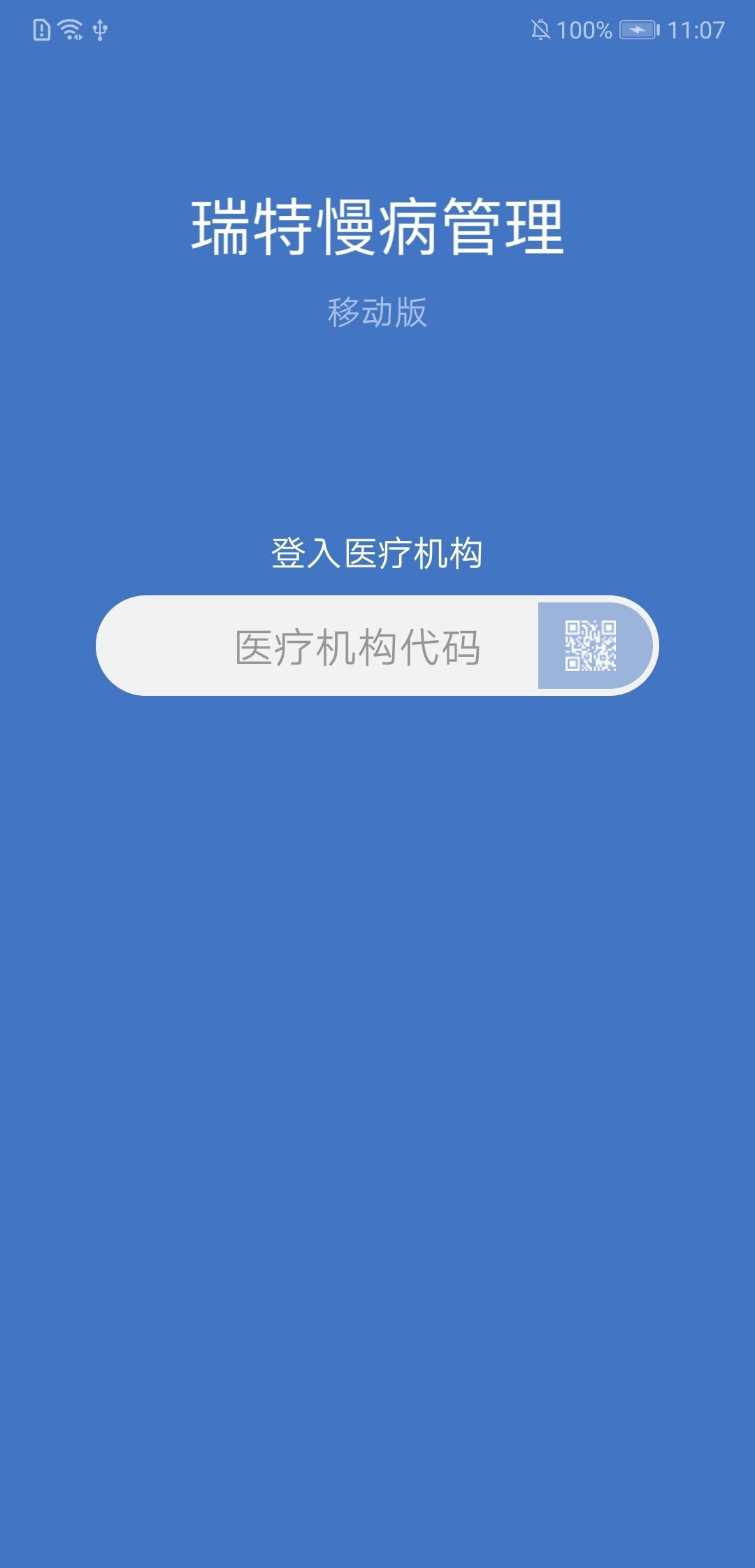Select the 移动版 label
Image resolution: width=755 pixels, height=1568 pixels.
(377, 312)
